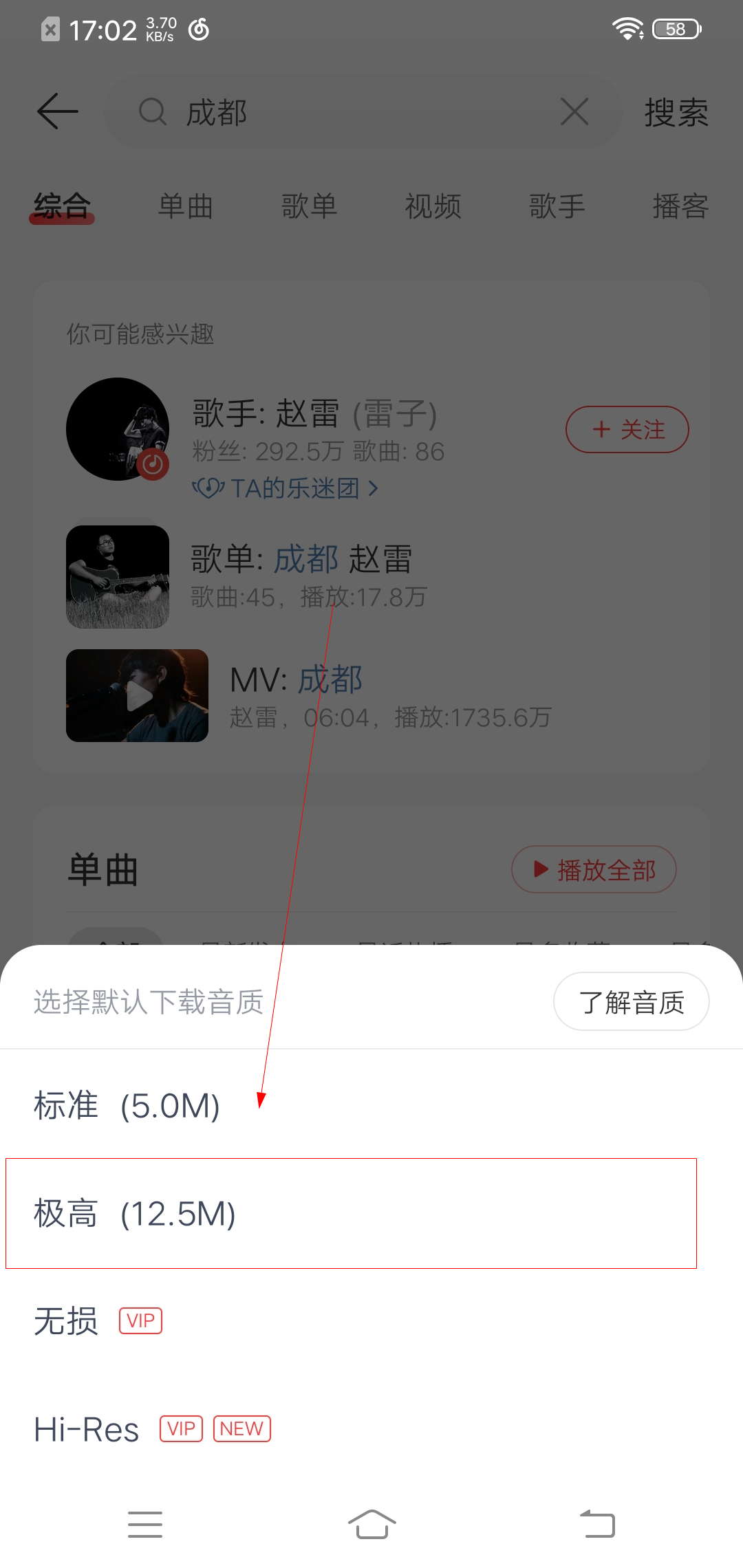This screenshot has width=743, height=1568.
Task: Tap system back button
Action: pos(597,1524)
